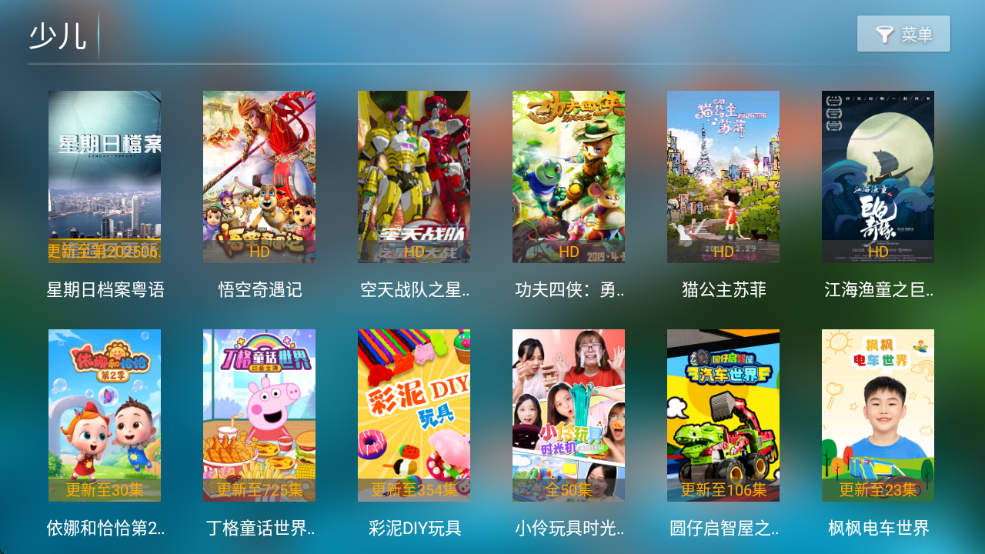Open the 菜单 filter menu
985x554 pixels.
tap(903, 35)
